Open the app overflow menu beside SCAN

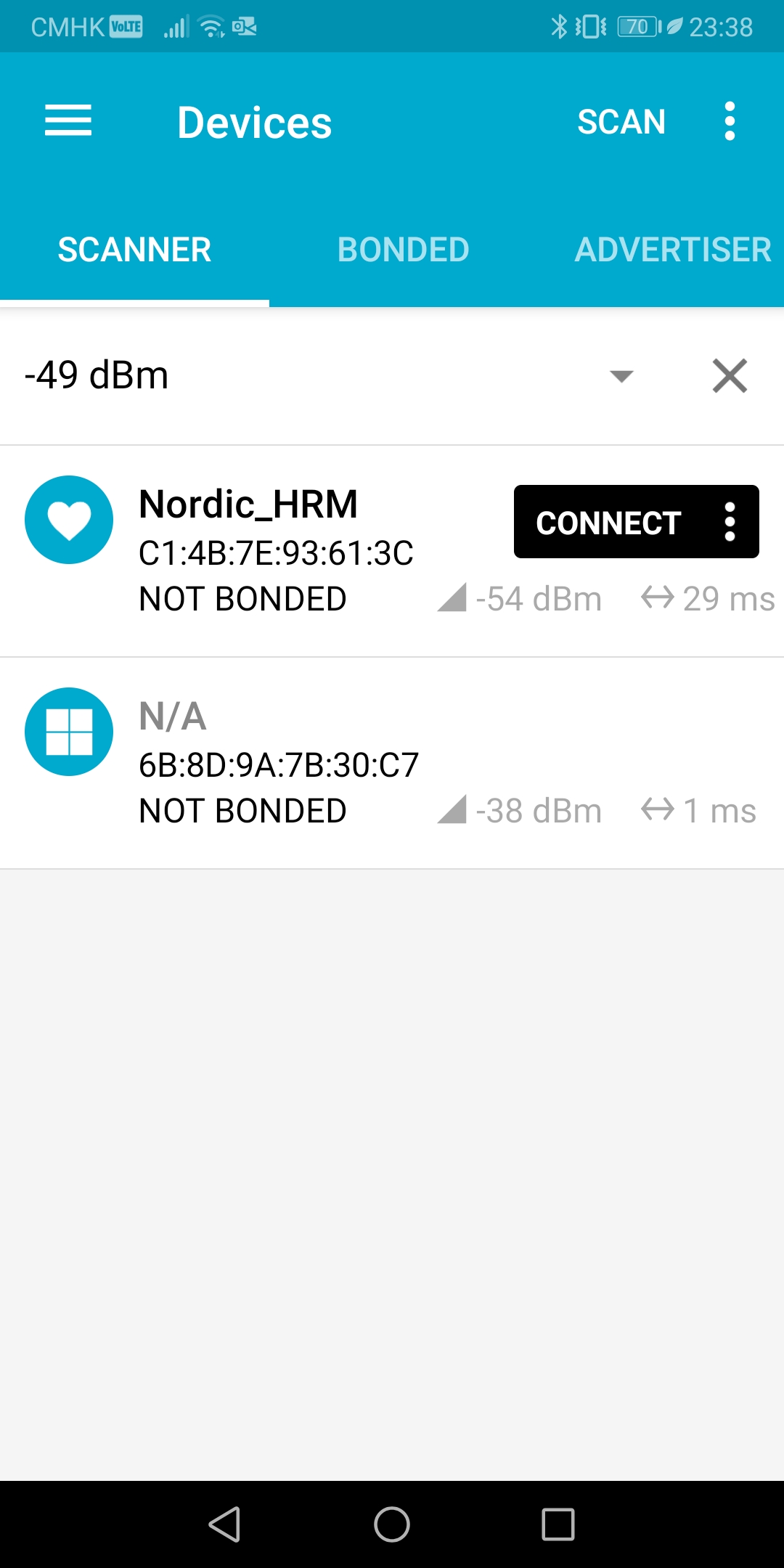point(729,121)
